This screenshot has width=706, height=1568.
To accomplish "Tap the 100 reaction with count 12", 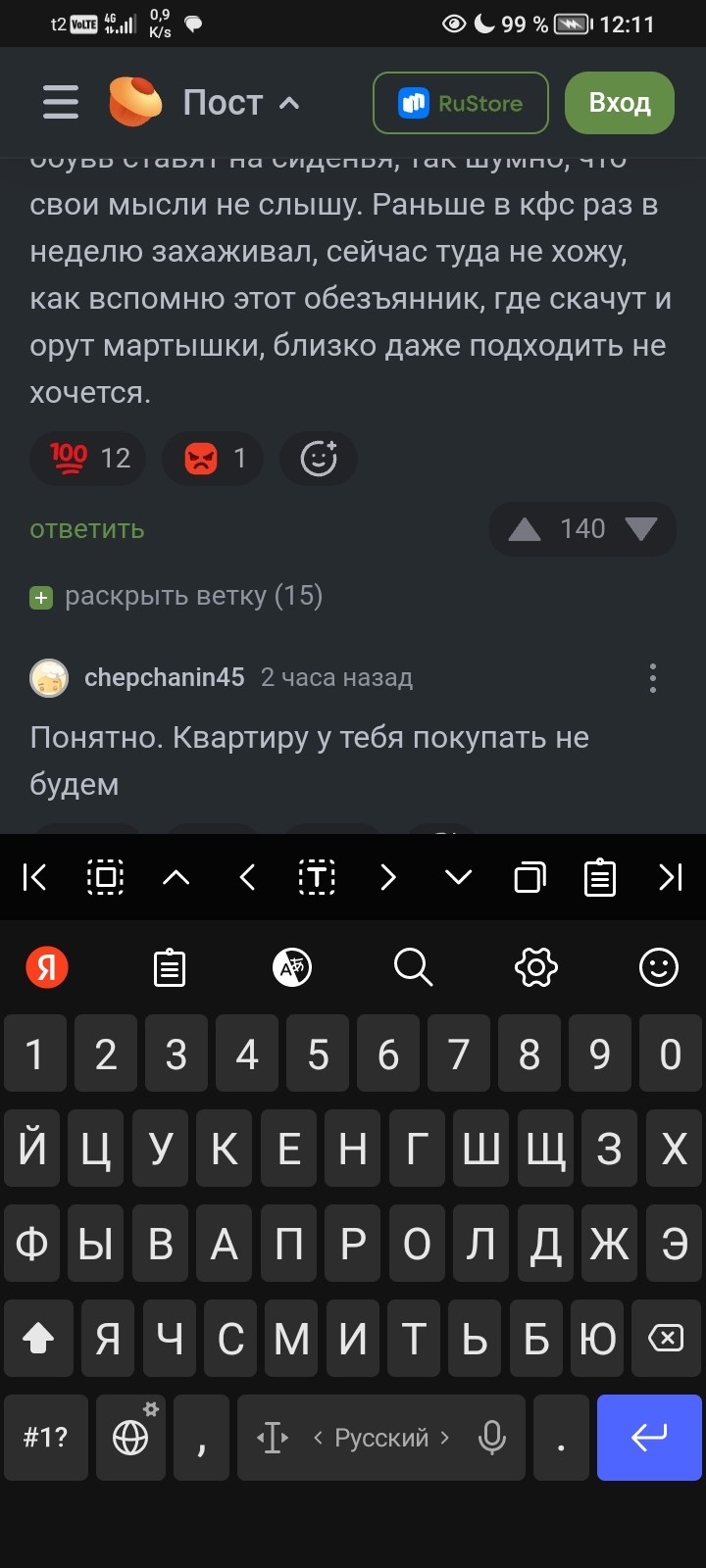I will (89, 458).
